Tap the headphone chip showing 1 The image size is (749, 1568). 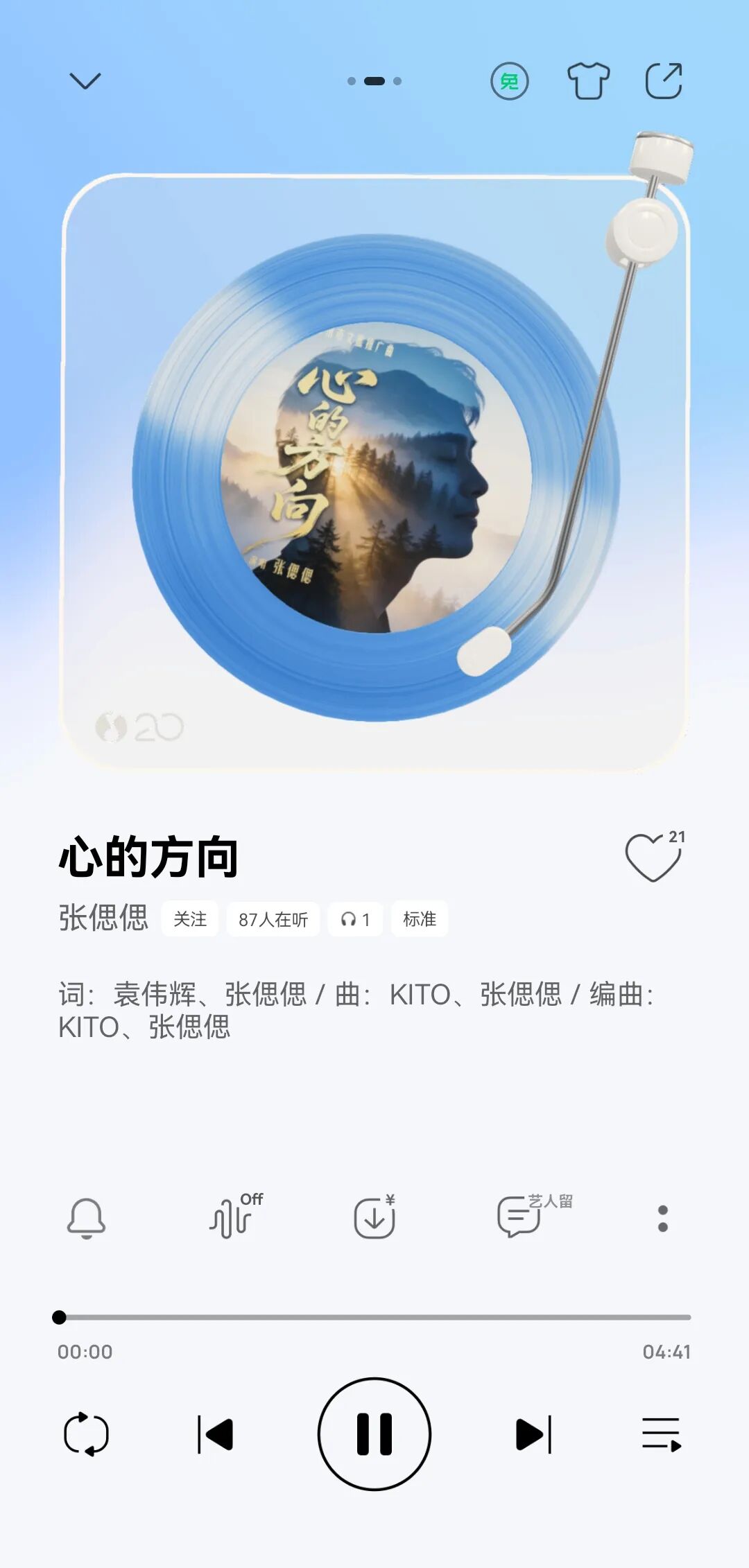[x=355, y=919]
